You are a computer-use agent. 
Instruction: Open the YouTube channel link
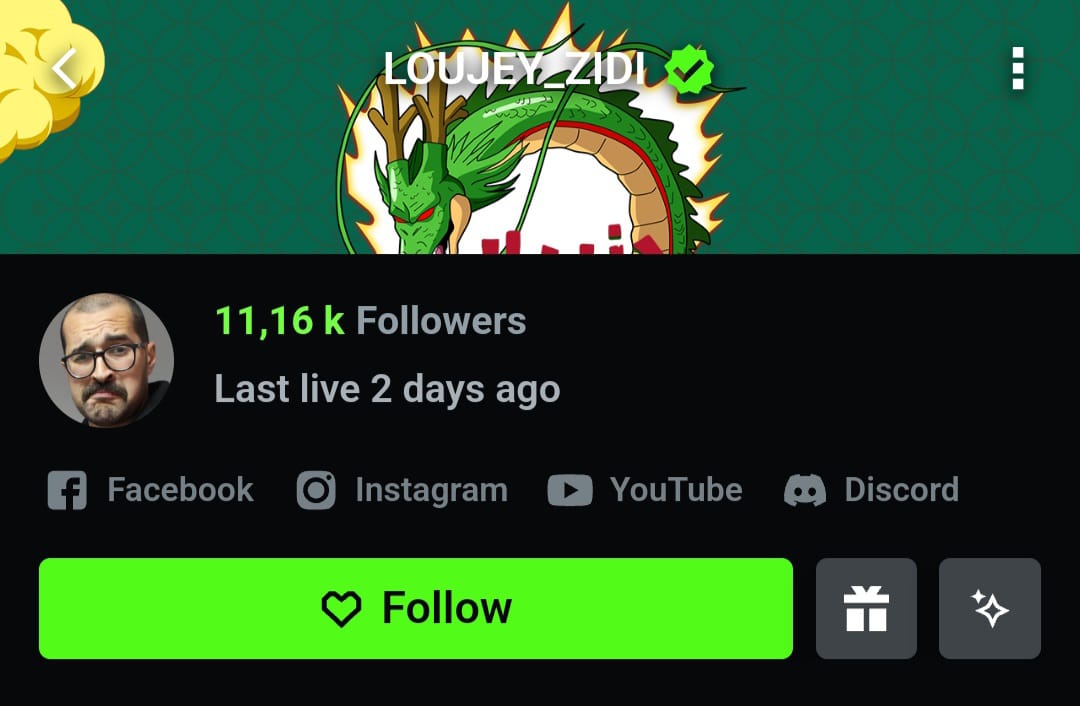[645, 490]
